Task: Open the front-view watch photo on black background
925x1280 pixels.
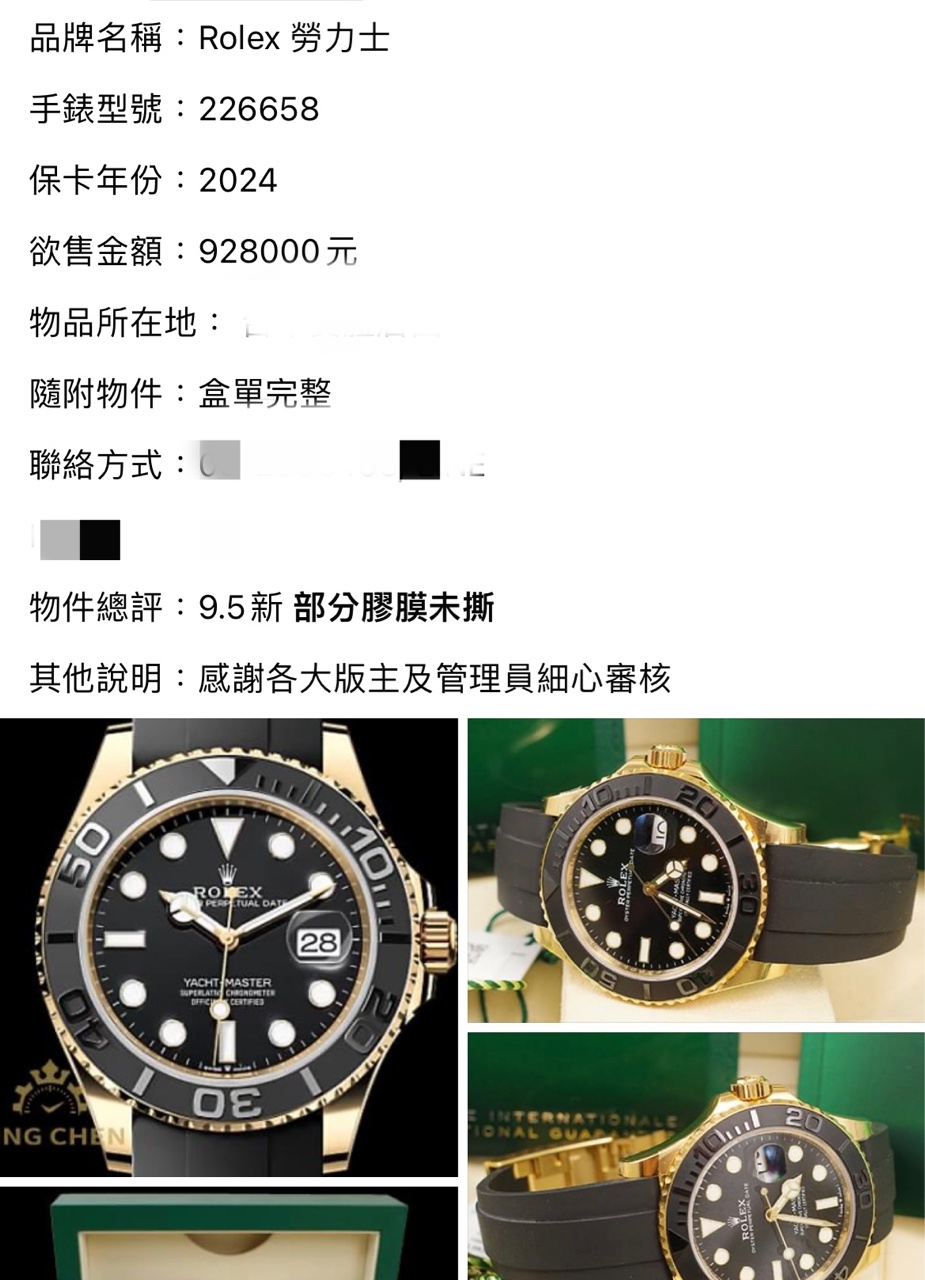Action: coord(228,946)
